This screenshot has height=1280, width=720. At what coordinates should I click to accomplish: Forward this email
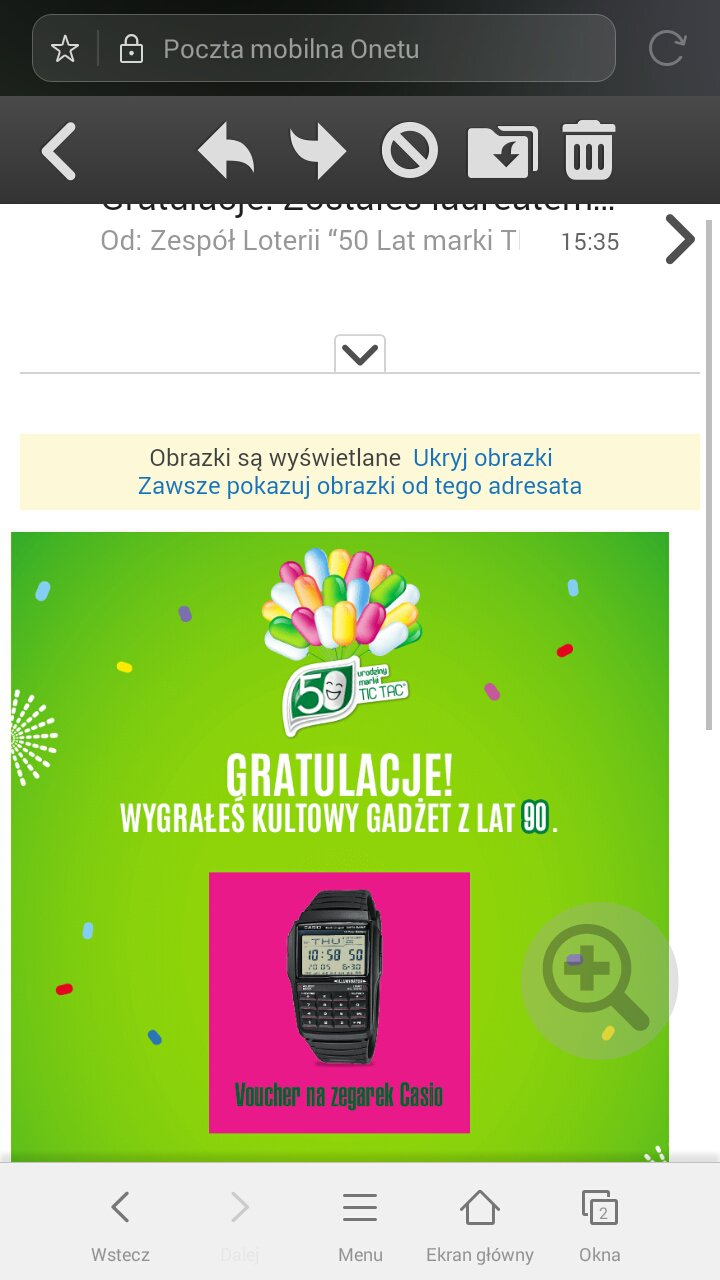tap(318, 151)
